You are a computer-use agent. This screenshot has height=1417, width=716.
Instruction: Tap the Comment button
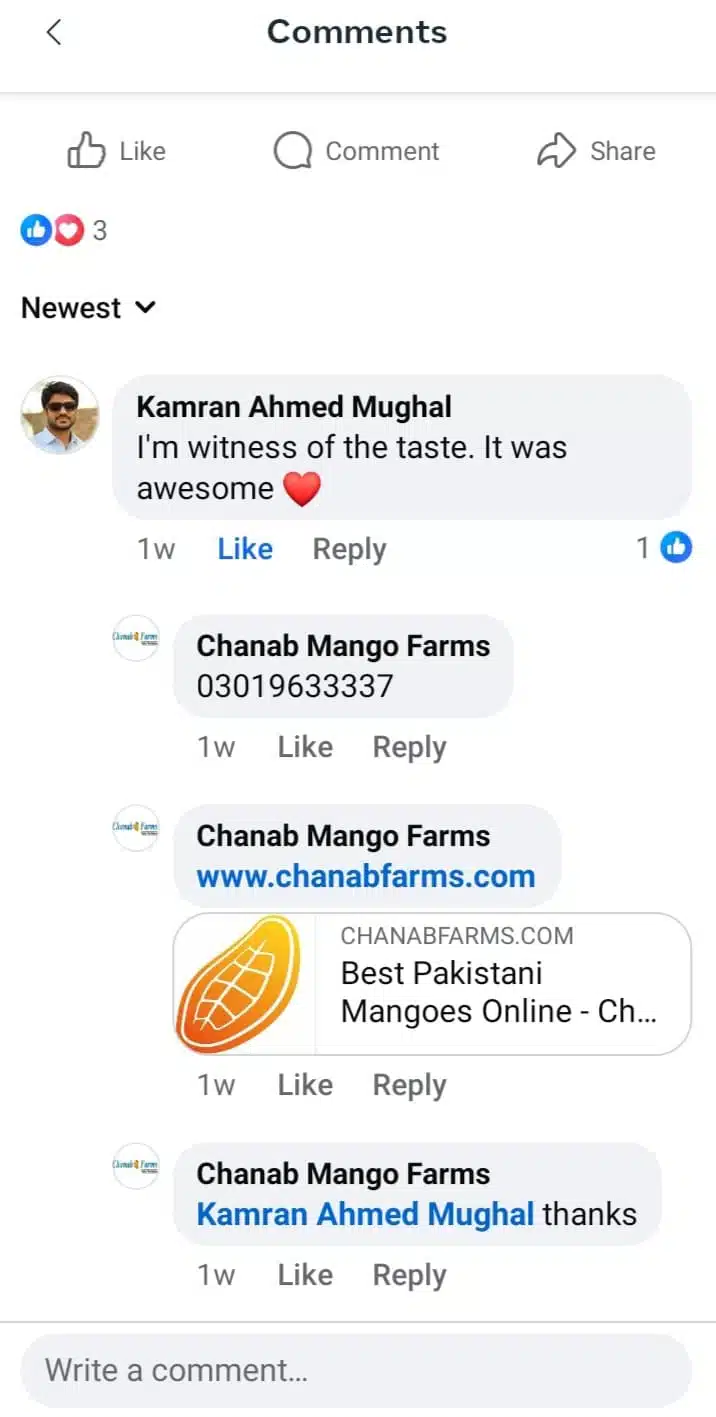tap(357, 151)
